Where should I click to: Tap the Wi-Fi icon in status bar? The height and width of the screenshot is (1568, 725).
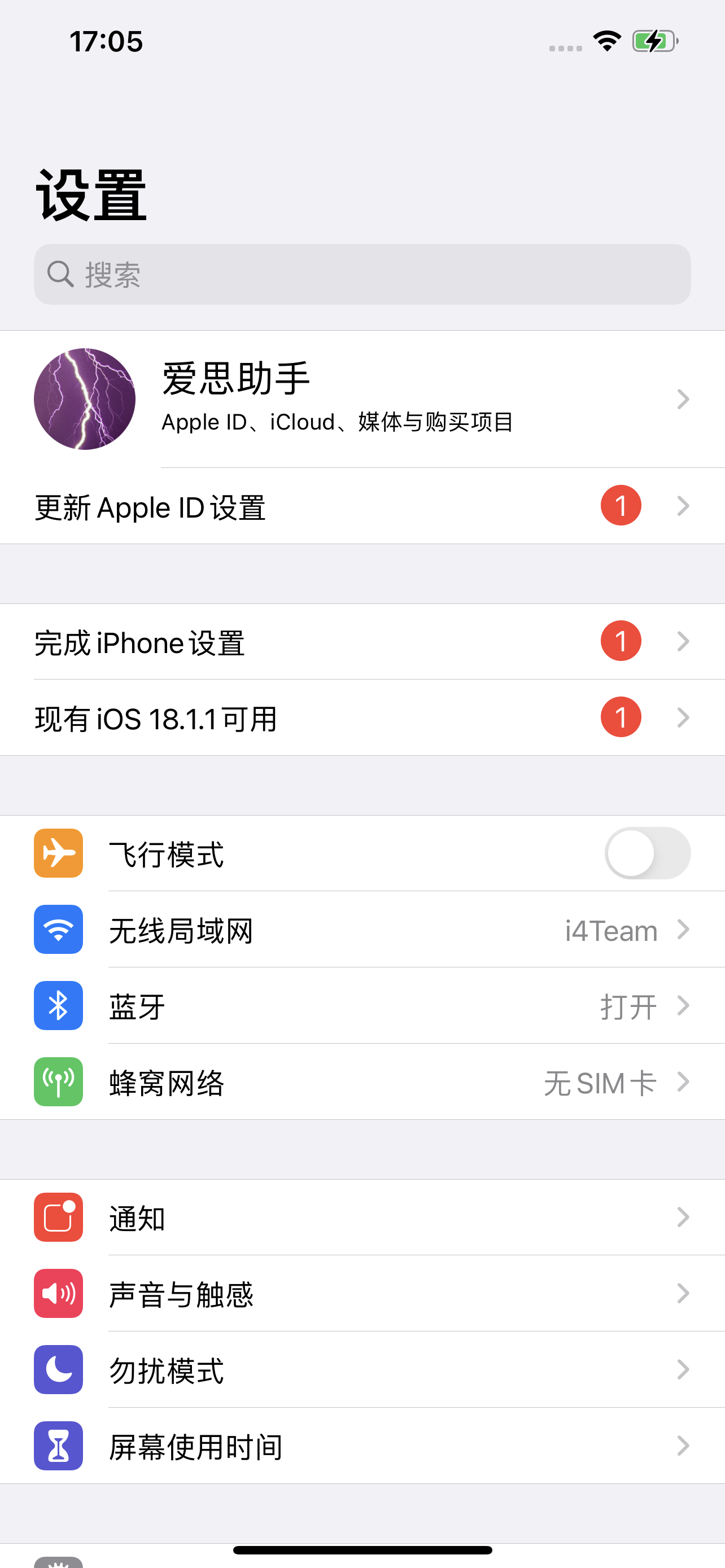(606, 40)
